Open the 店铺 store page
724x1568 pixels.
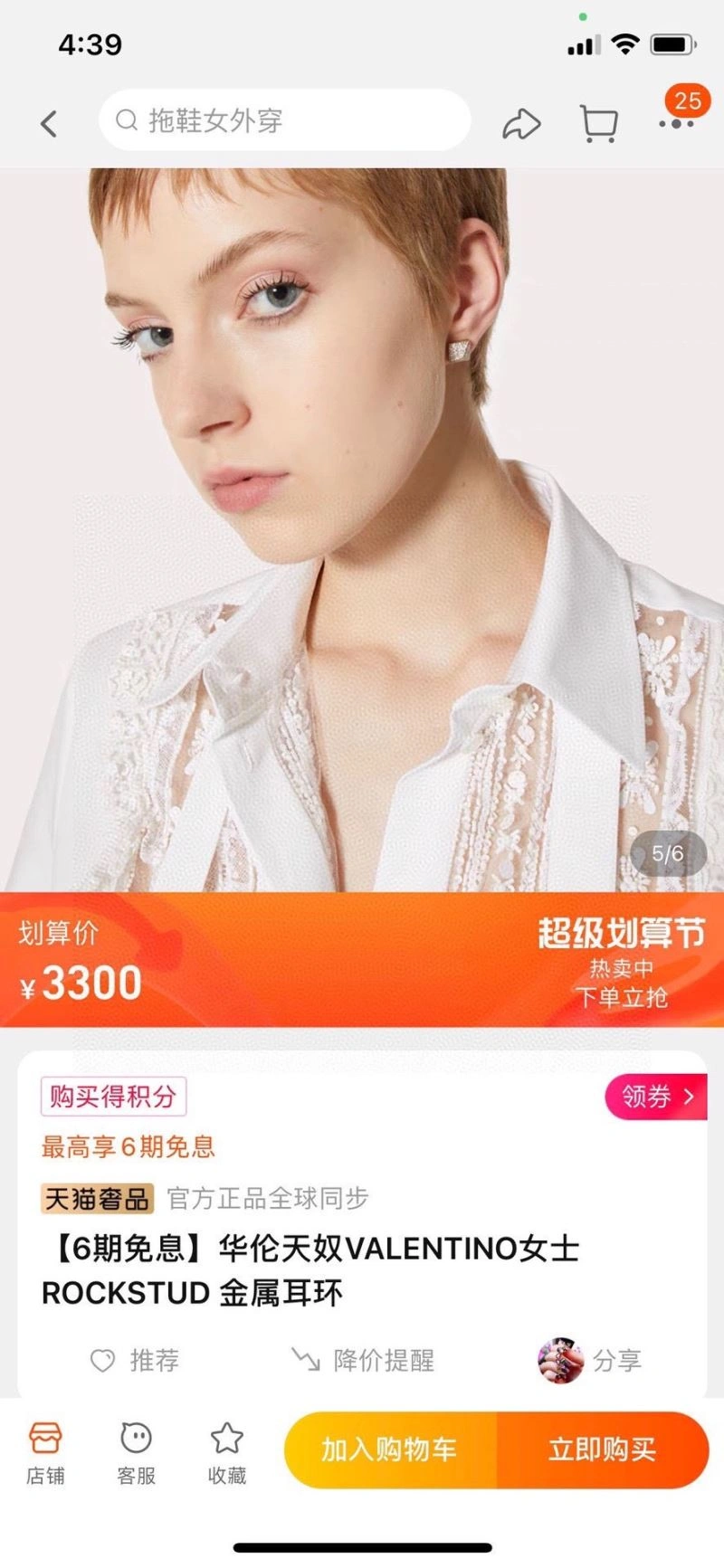[x=45, y=1451]
